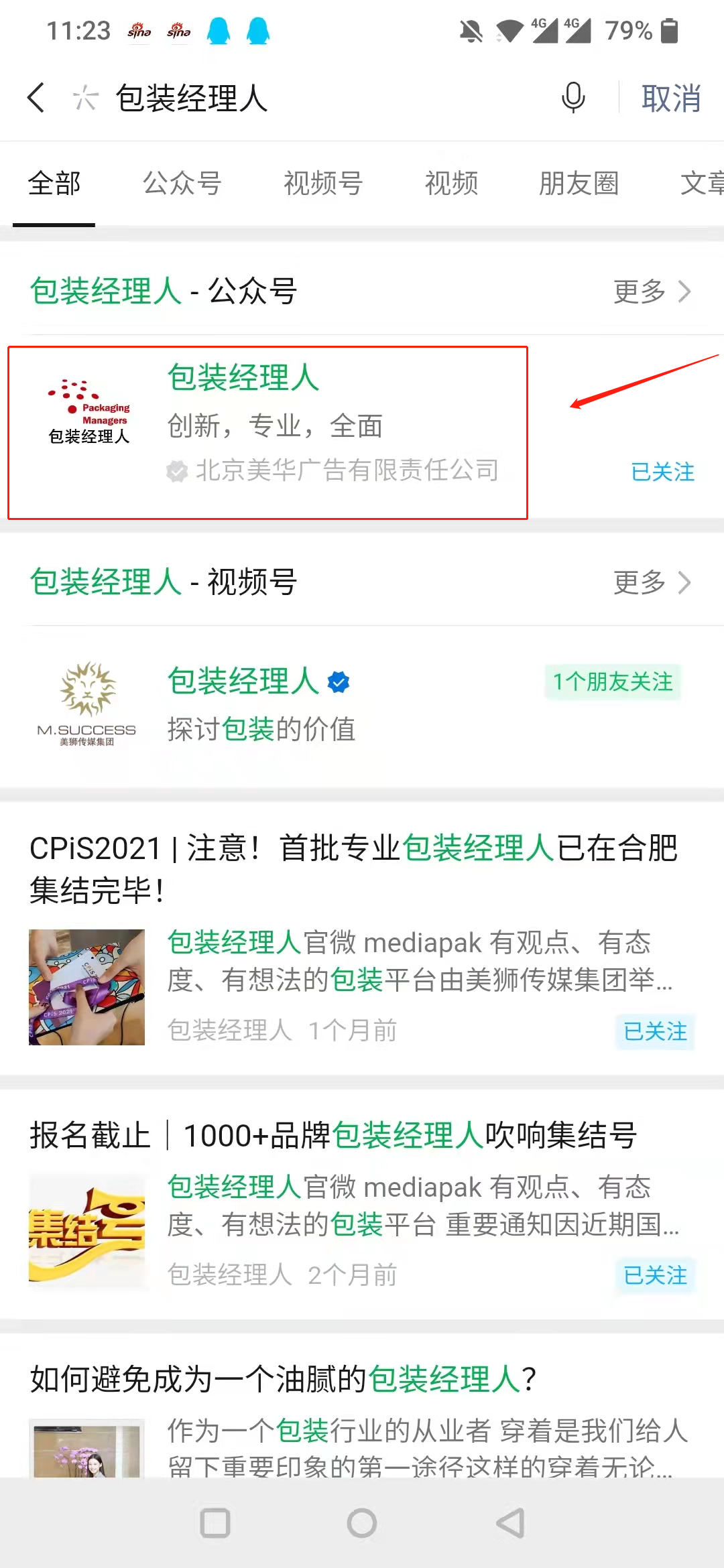Image resolution: width=724 pixels, height=1568 pixels.
Task: Switch to the 公众号 tab
Action: (x=182, y=183)
